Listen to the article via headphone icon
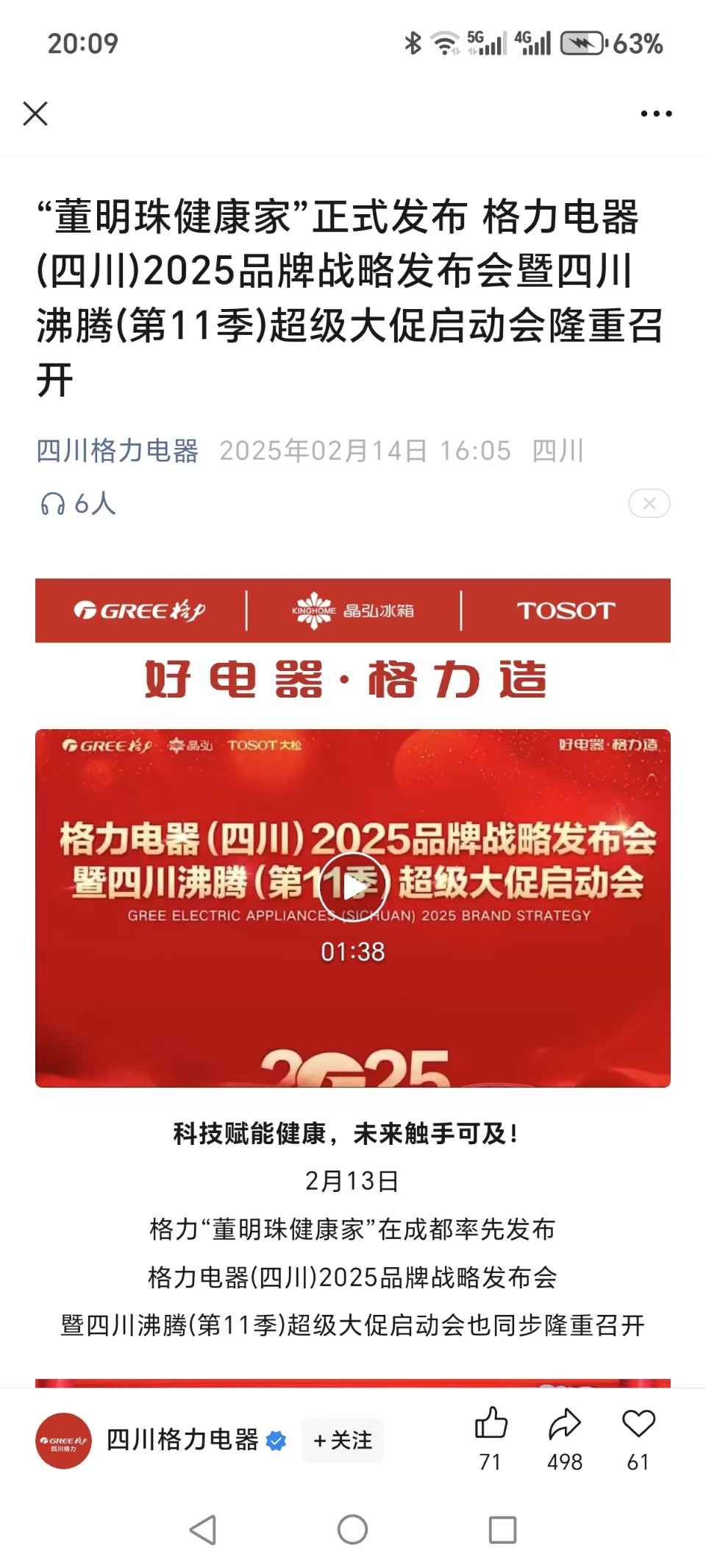The height and width of the screenshot is (1568, 706). (53, 504)
